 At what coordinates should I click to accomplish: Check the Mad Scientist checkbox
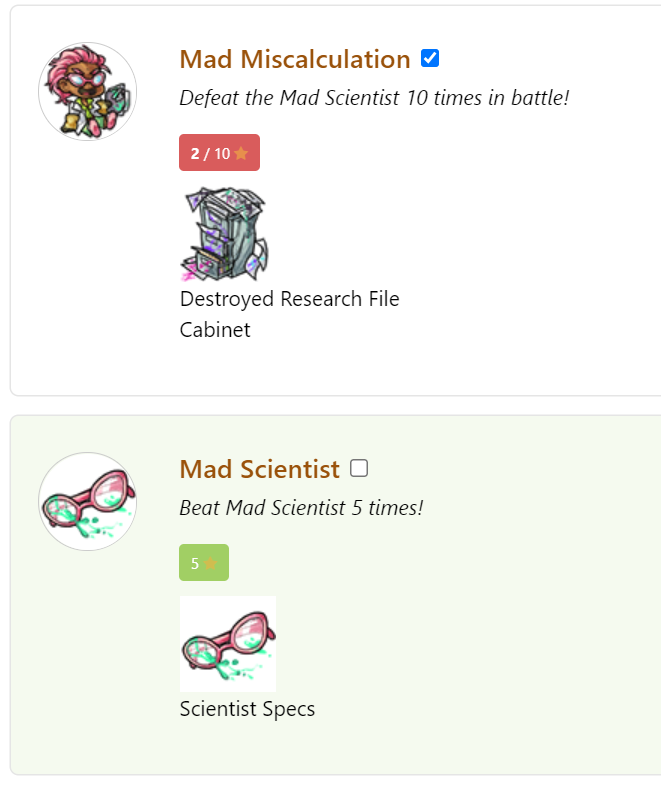(x=359, y=467)
